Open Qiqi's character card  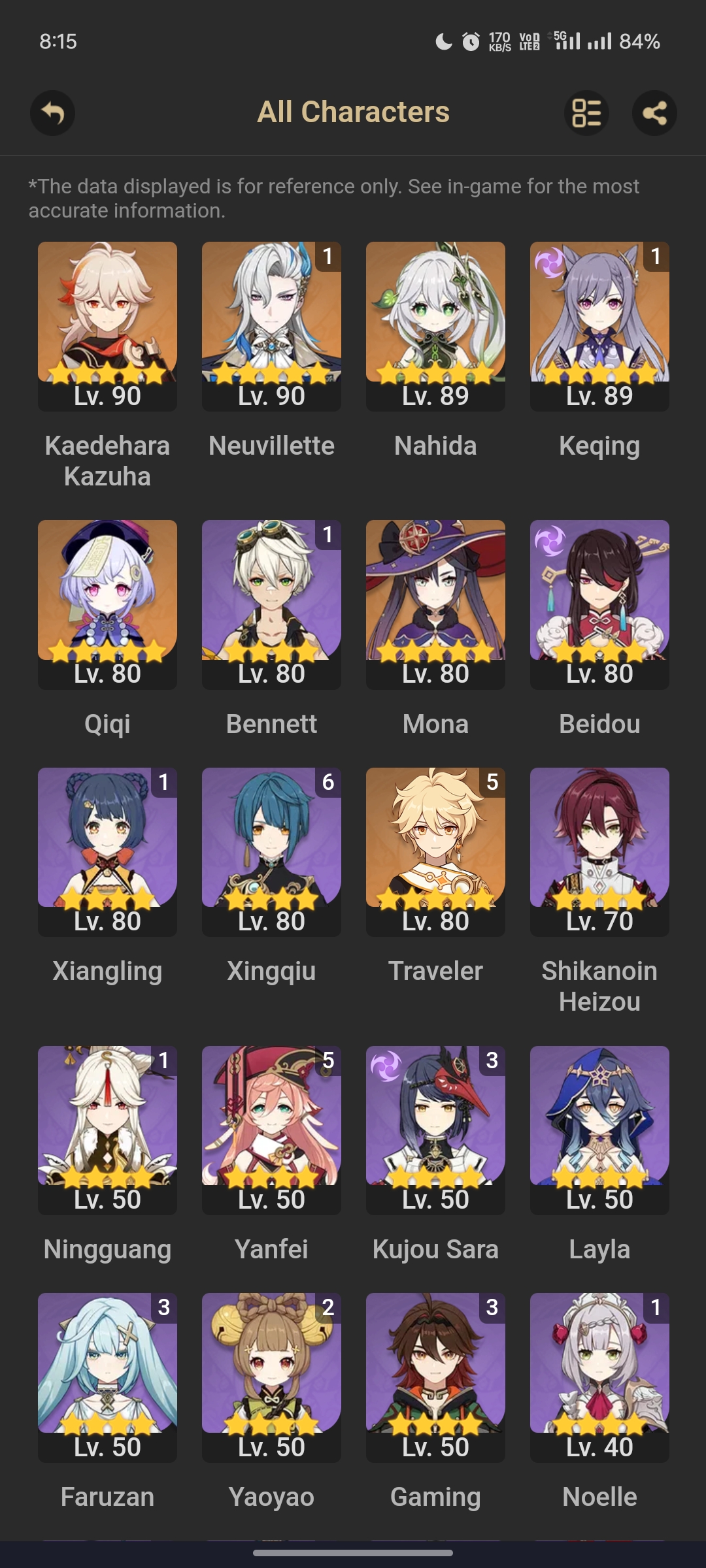tap(107, 604)
